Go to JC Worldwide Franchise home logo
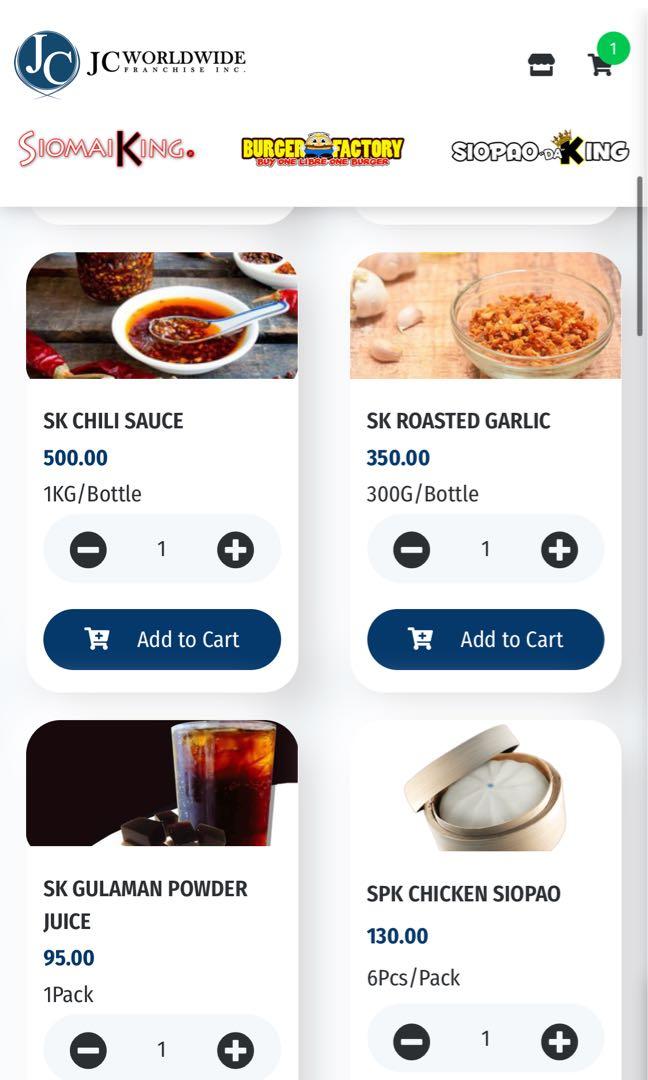This screenshot has height=1080, width=648. click(130, 63)
